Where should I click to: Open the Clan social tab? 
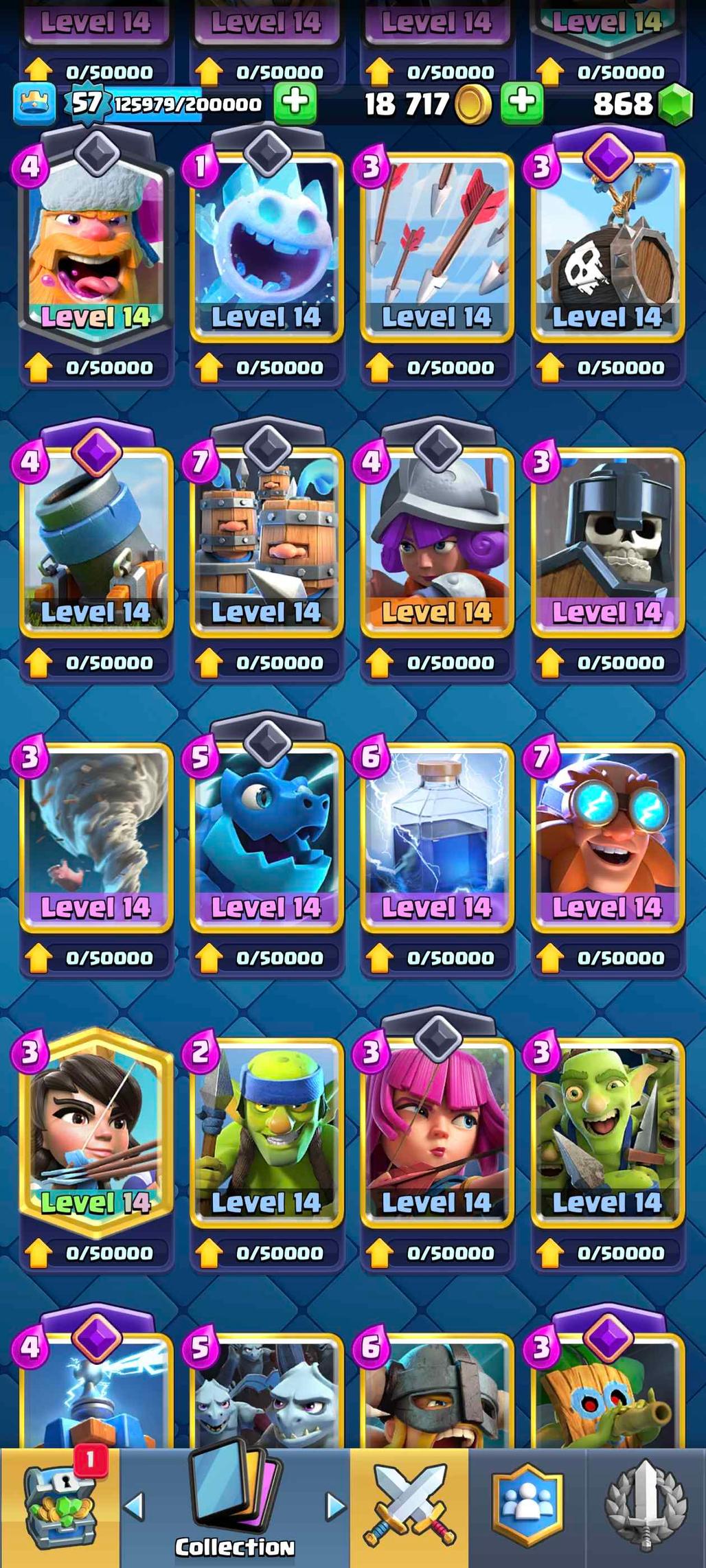coord(527,1508)
